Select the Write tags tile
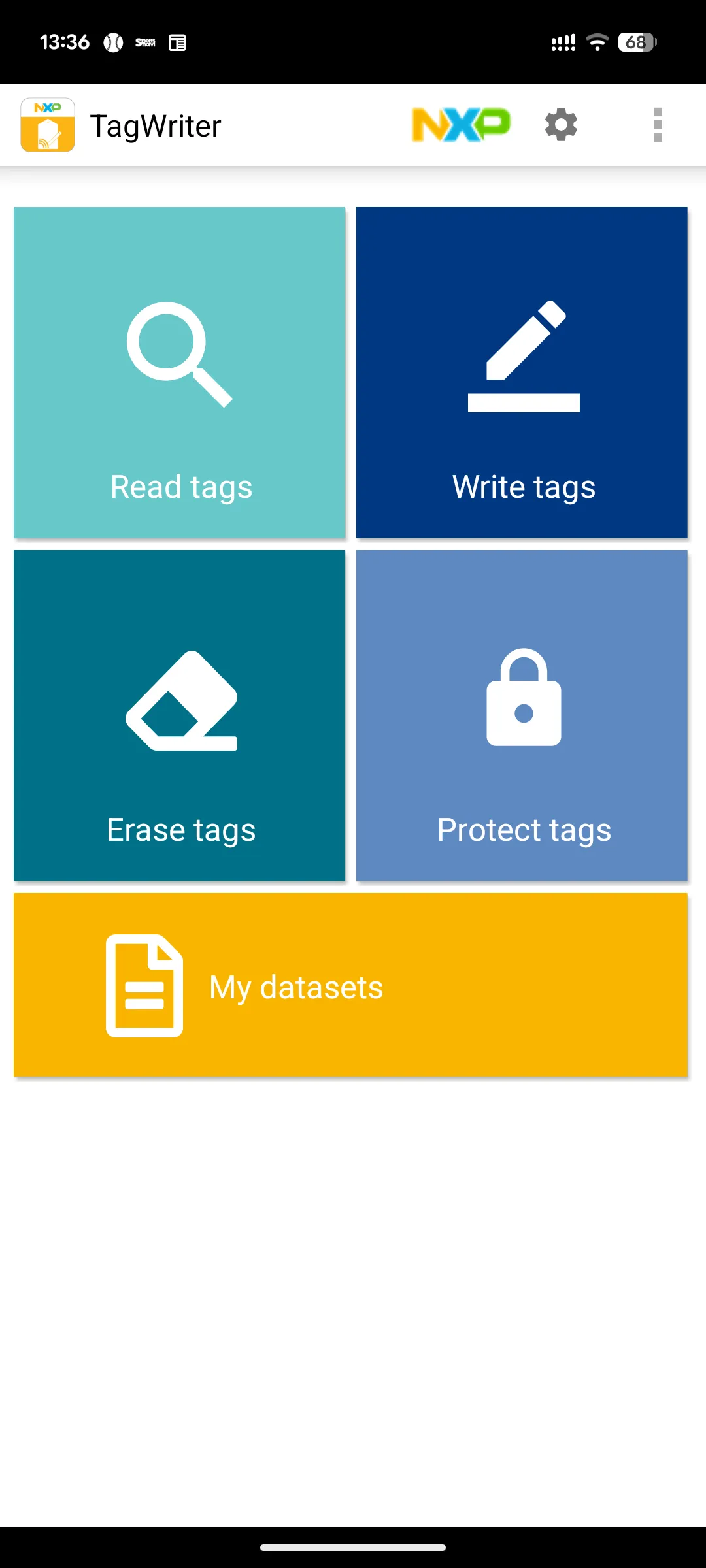The width and height of the screenshot is (706, 1568). [x=522, y=372]
